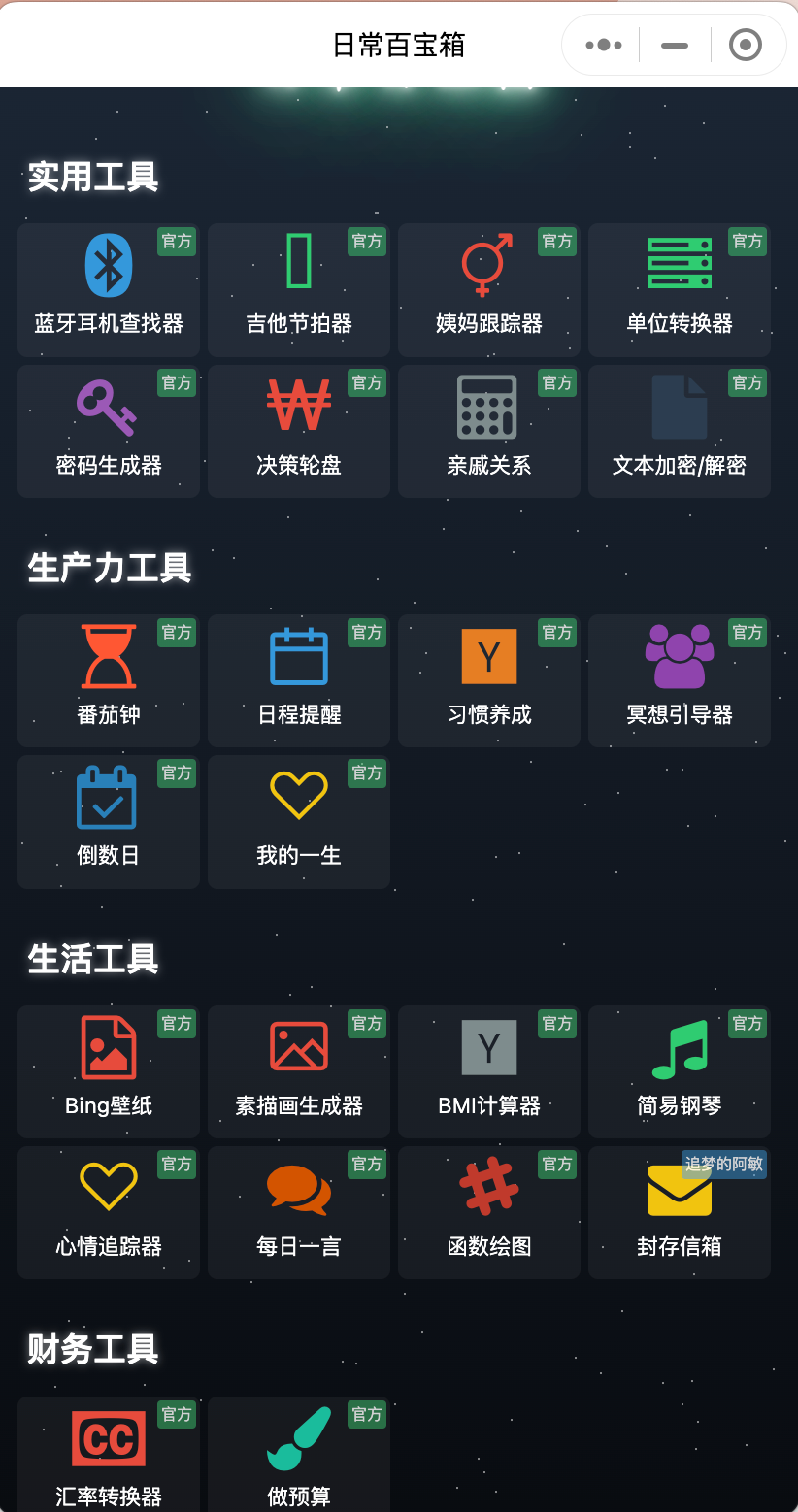Open 密码生成器

tap(109, 431)
